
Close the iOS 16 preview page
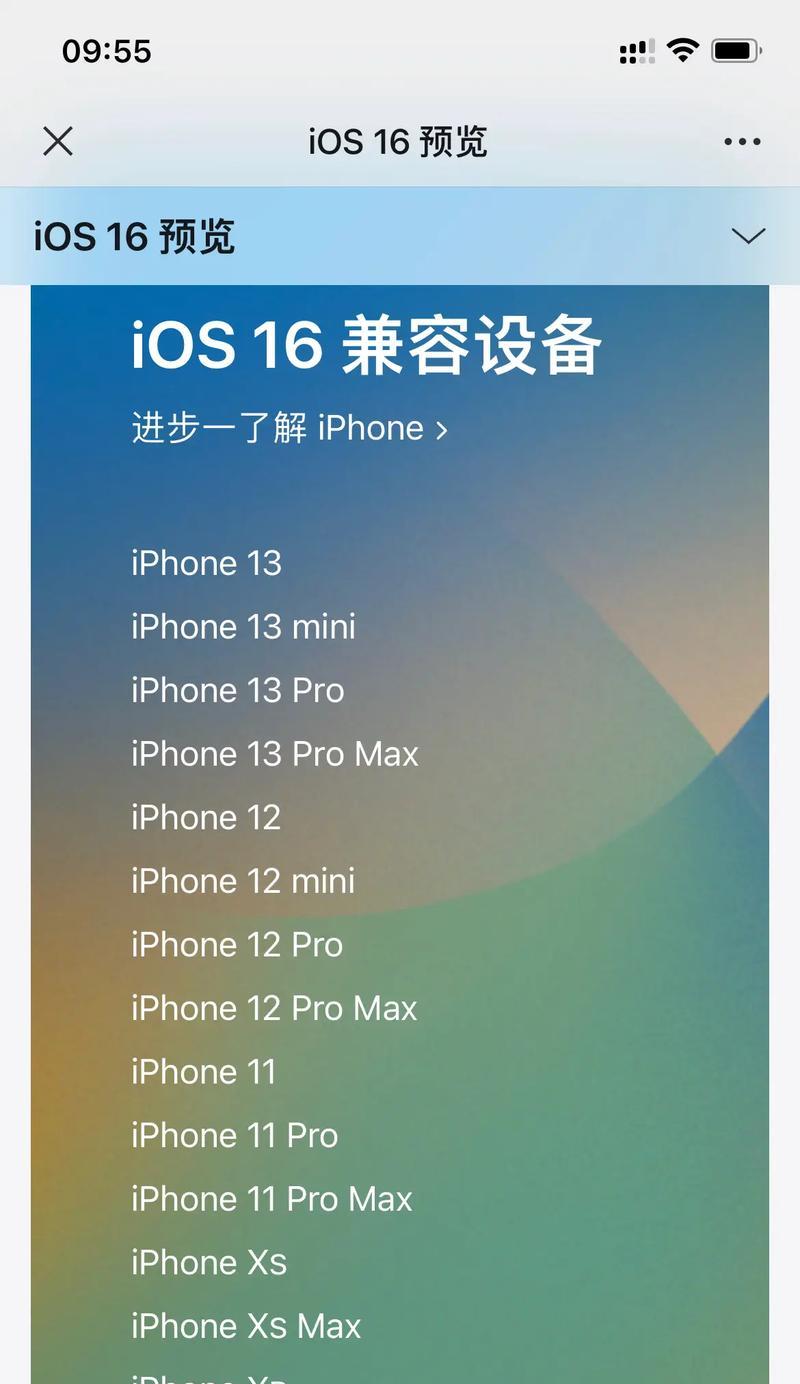point(58,141)
